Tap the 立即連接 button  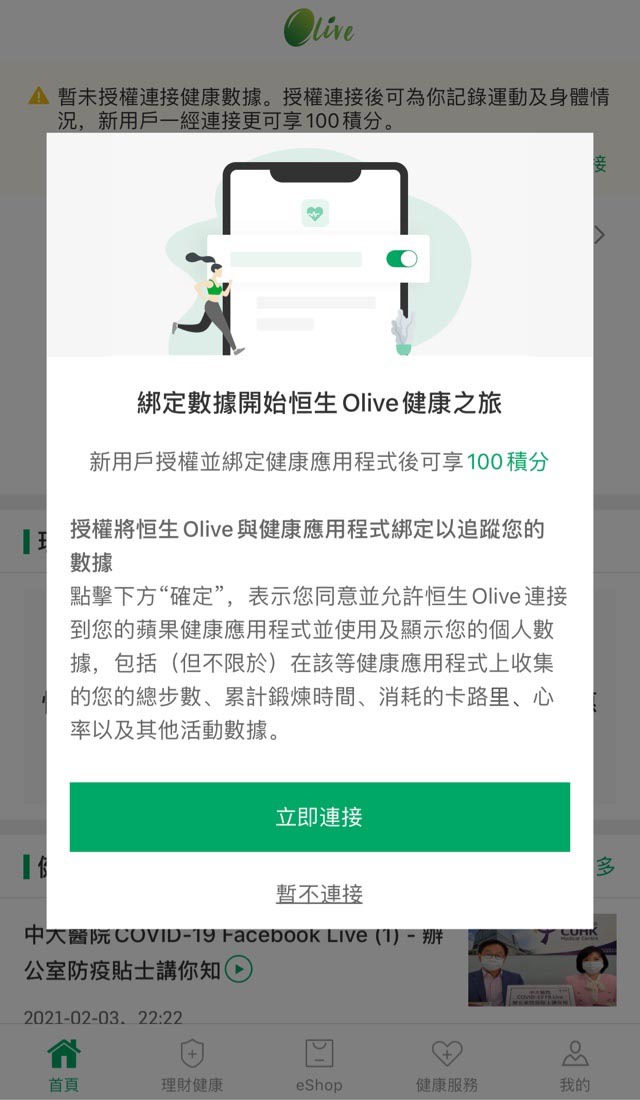[319, 817]
